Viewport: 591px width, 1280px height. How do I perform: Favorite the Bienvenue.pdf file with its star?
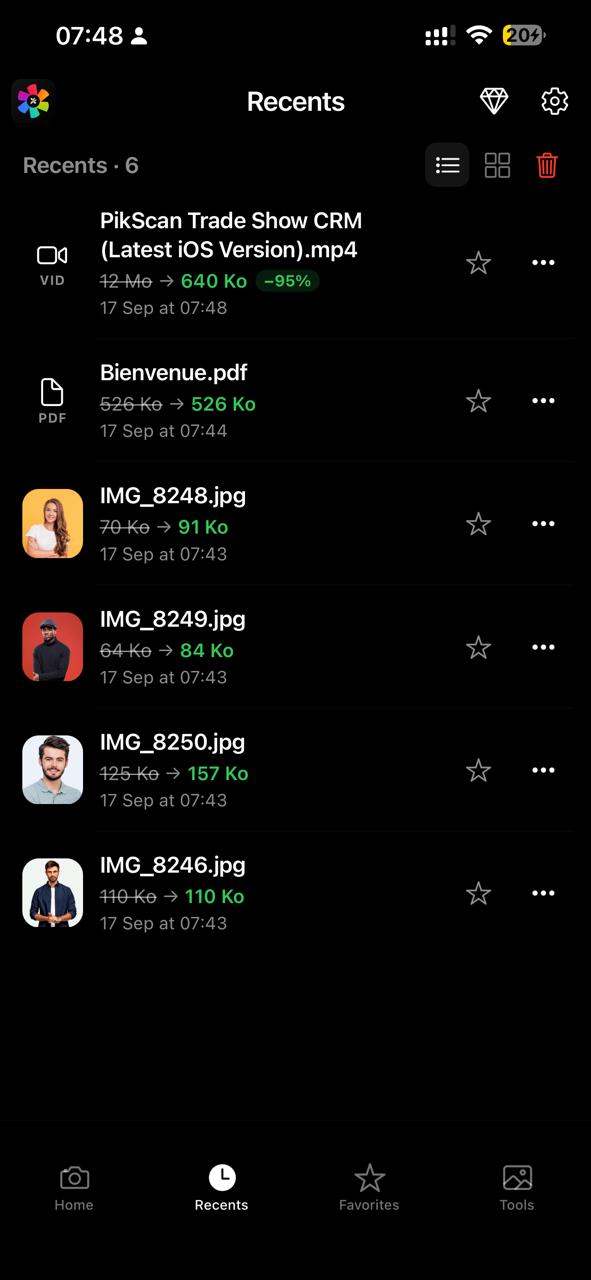479,401
